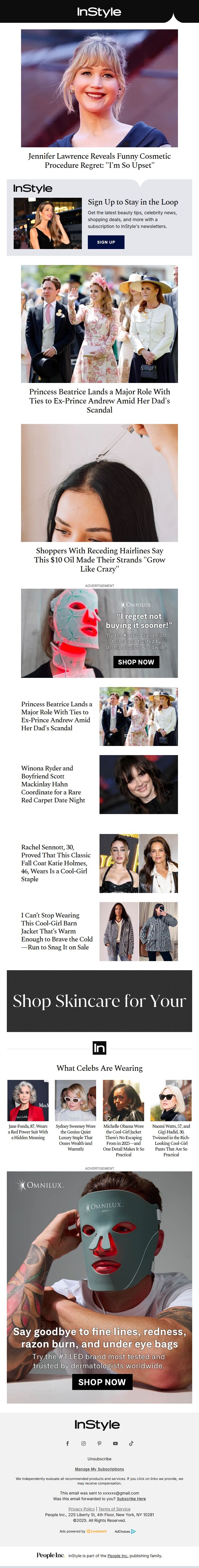Open the InStyle YouTube icon

click(x=115, y=1443)
